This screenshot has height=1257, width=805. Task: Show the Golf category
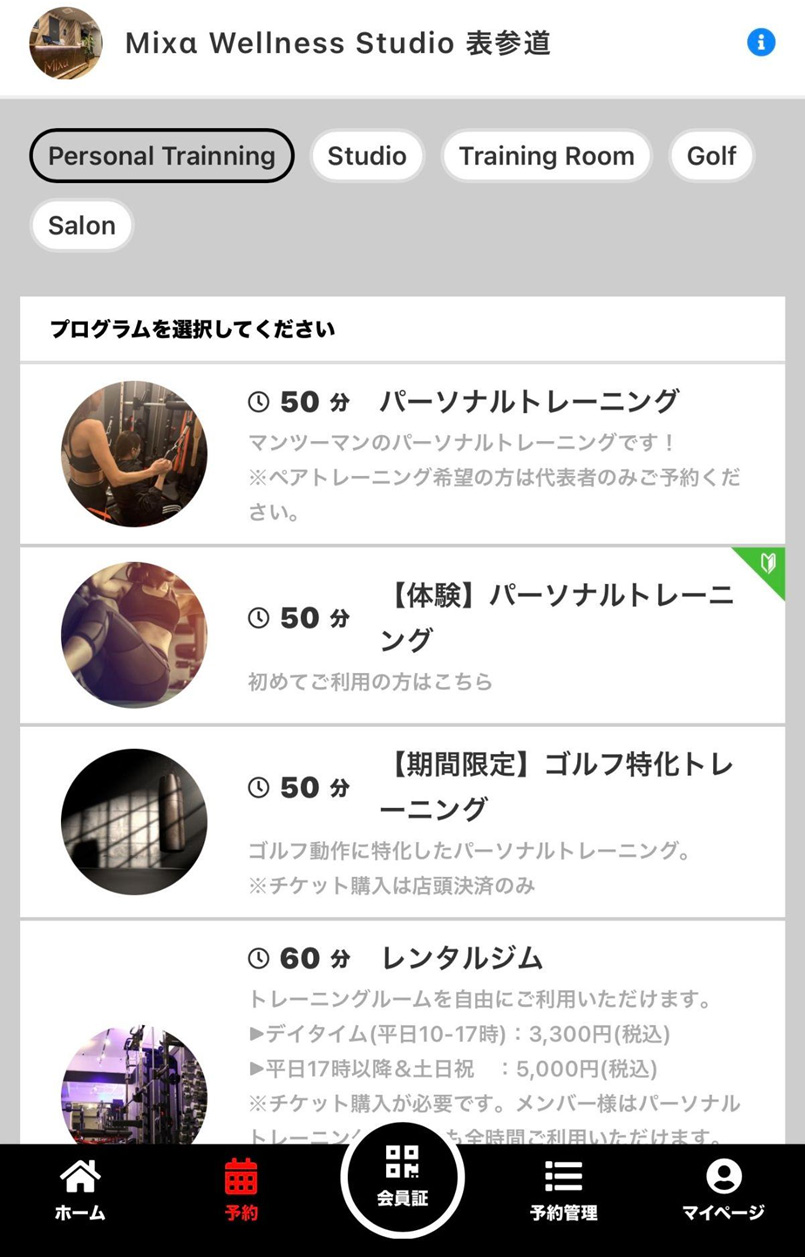pos(711,157)
